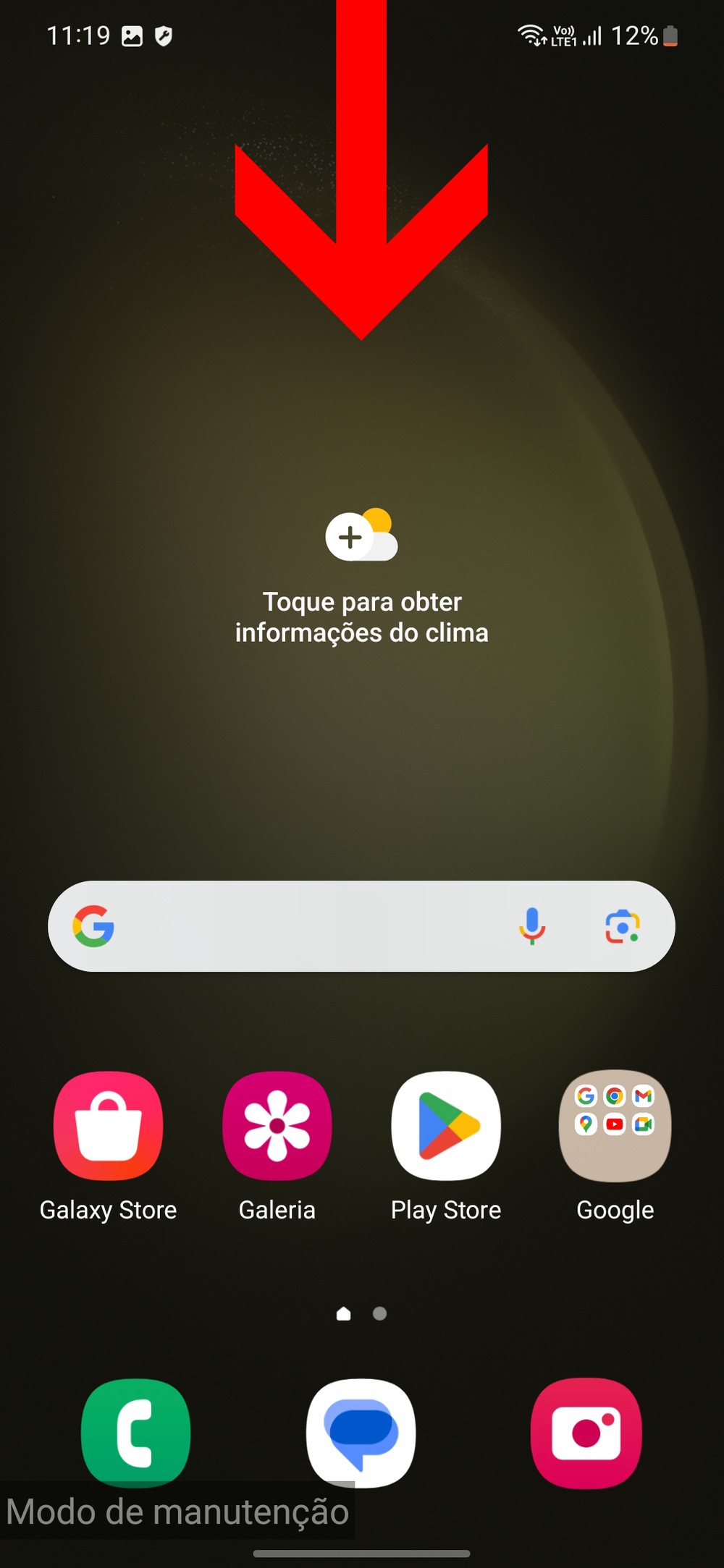This screenshot has width=724, height=1568.
Task: Open the Messages app
Action: pyautogui.click(x=361, y=1433)
